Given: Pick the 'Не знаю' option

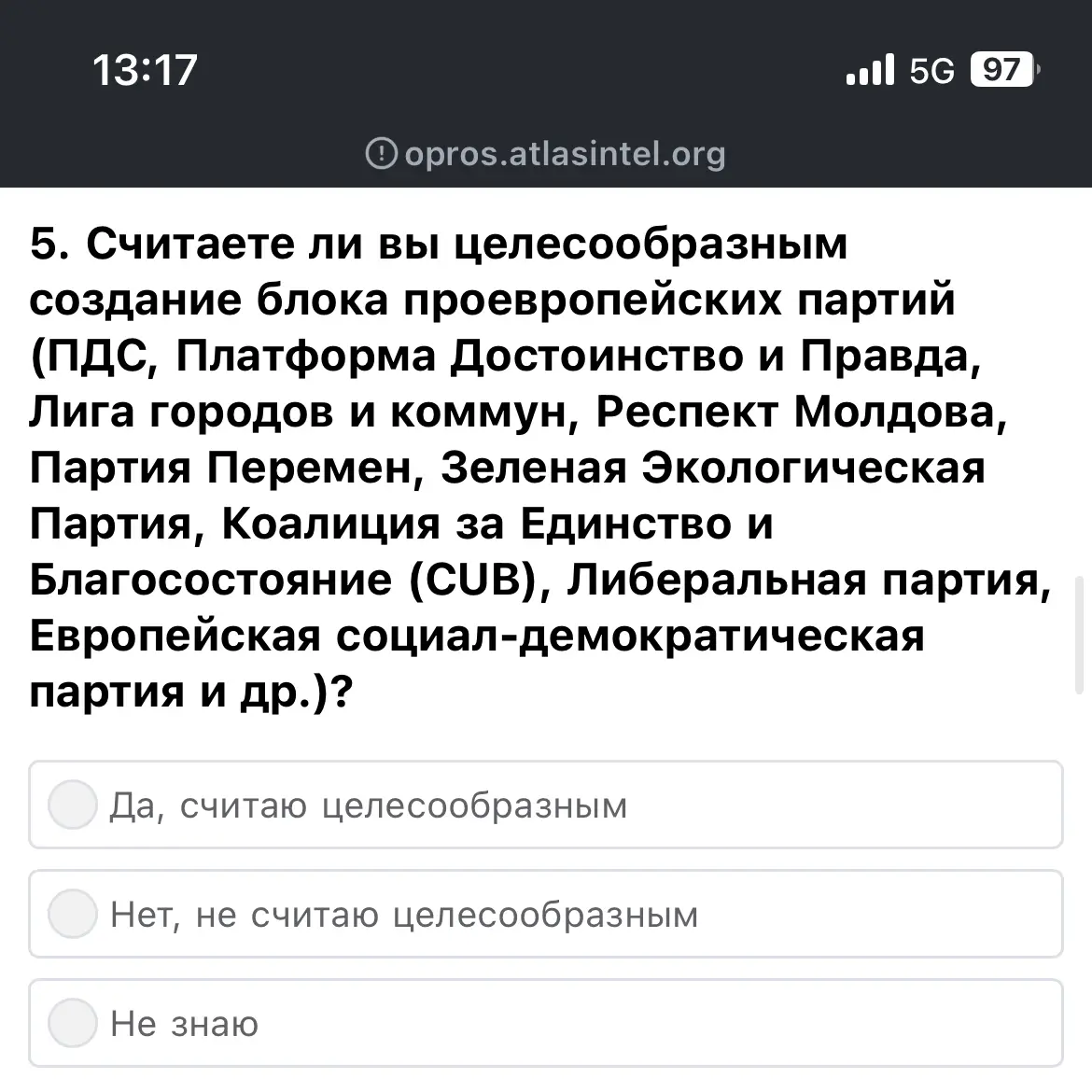Looking at the screenshot, I should pyautogui.click(x=73, y=1023).
